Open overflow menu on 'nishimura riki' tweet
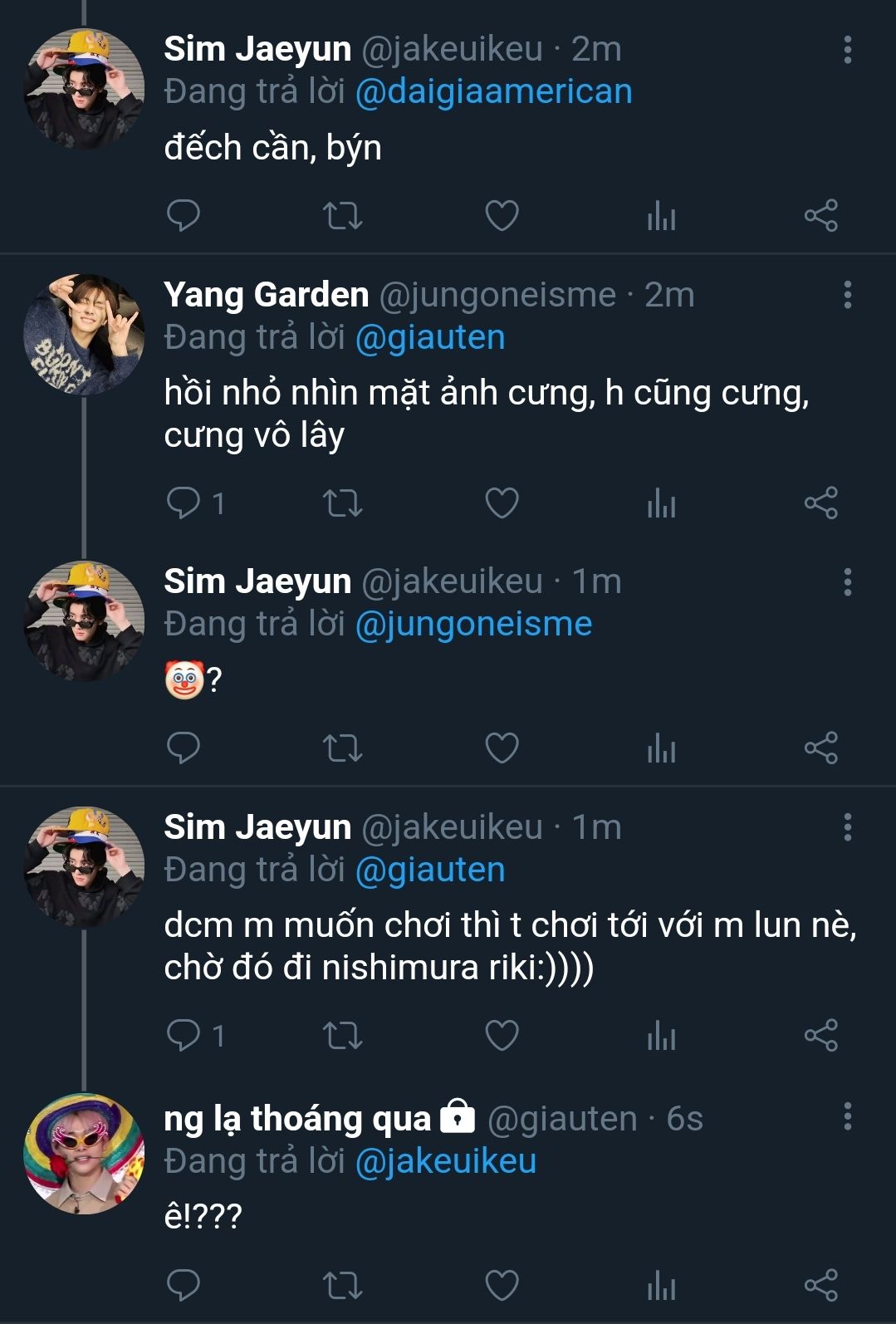896x1324 pixels. pyautogui.click(x=847, y=827)
